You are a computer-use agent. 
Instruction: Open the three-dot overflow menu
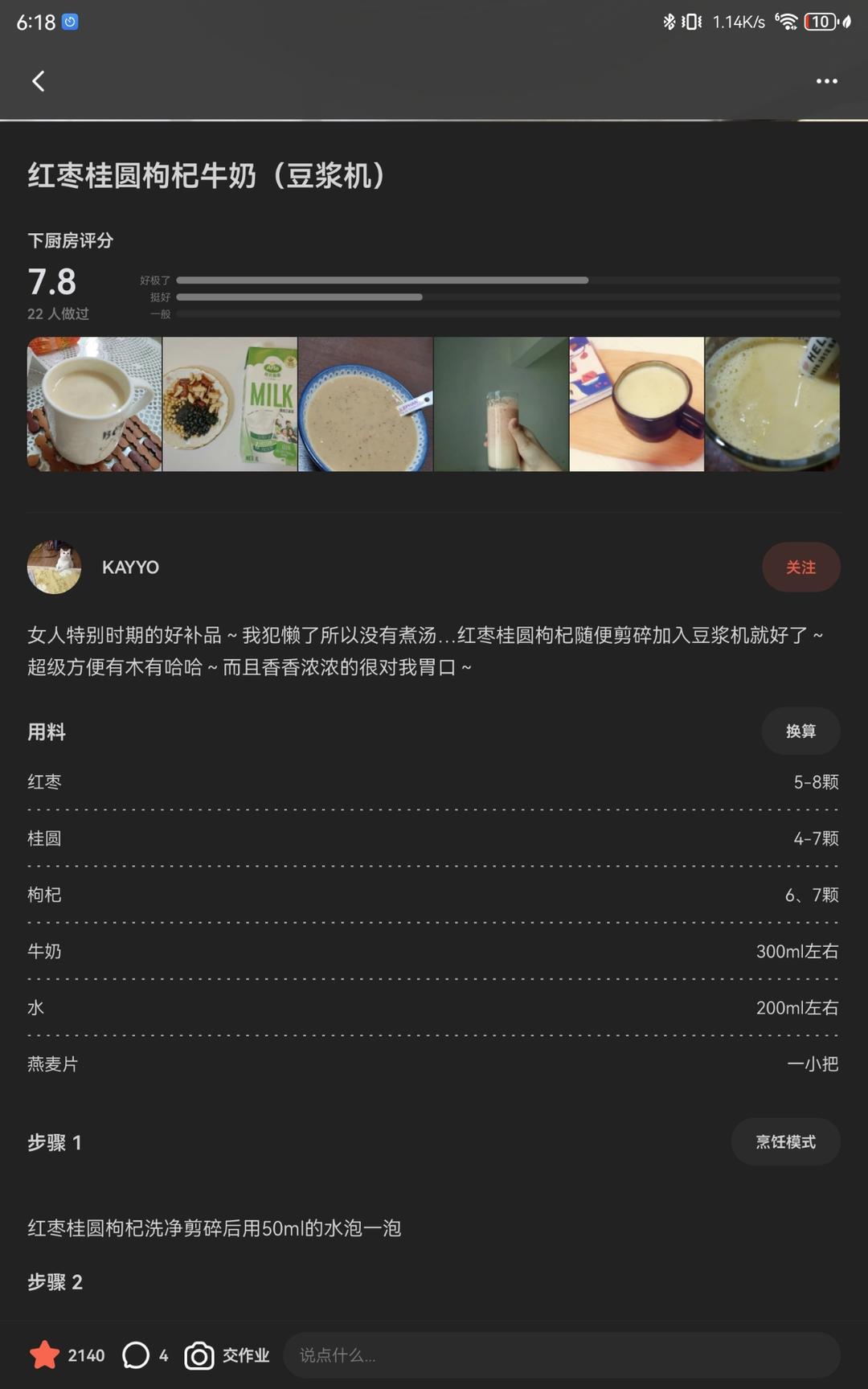(x=826, y=81)
